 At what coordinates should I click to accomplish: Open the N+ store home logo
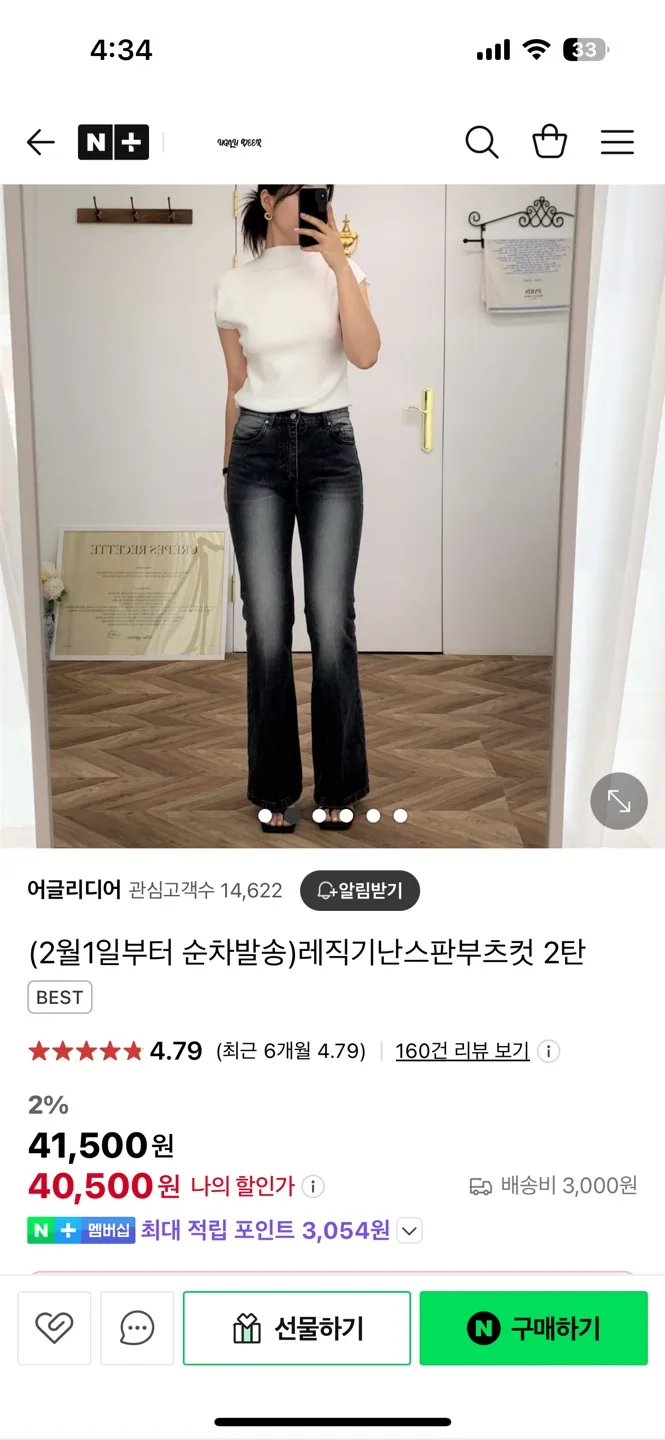click(x=113, y=143)
